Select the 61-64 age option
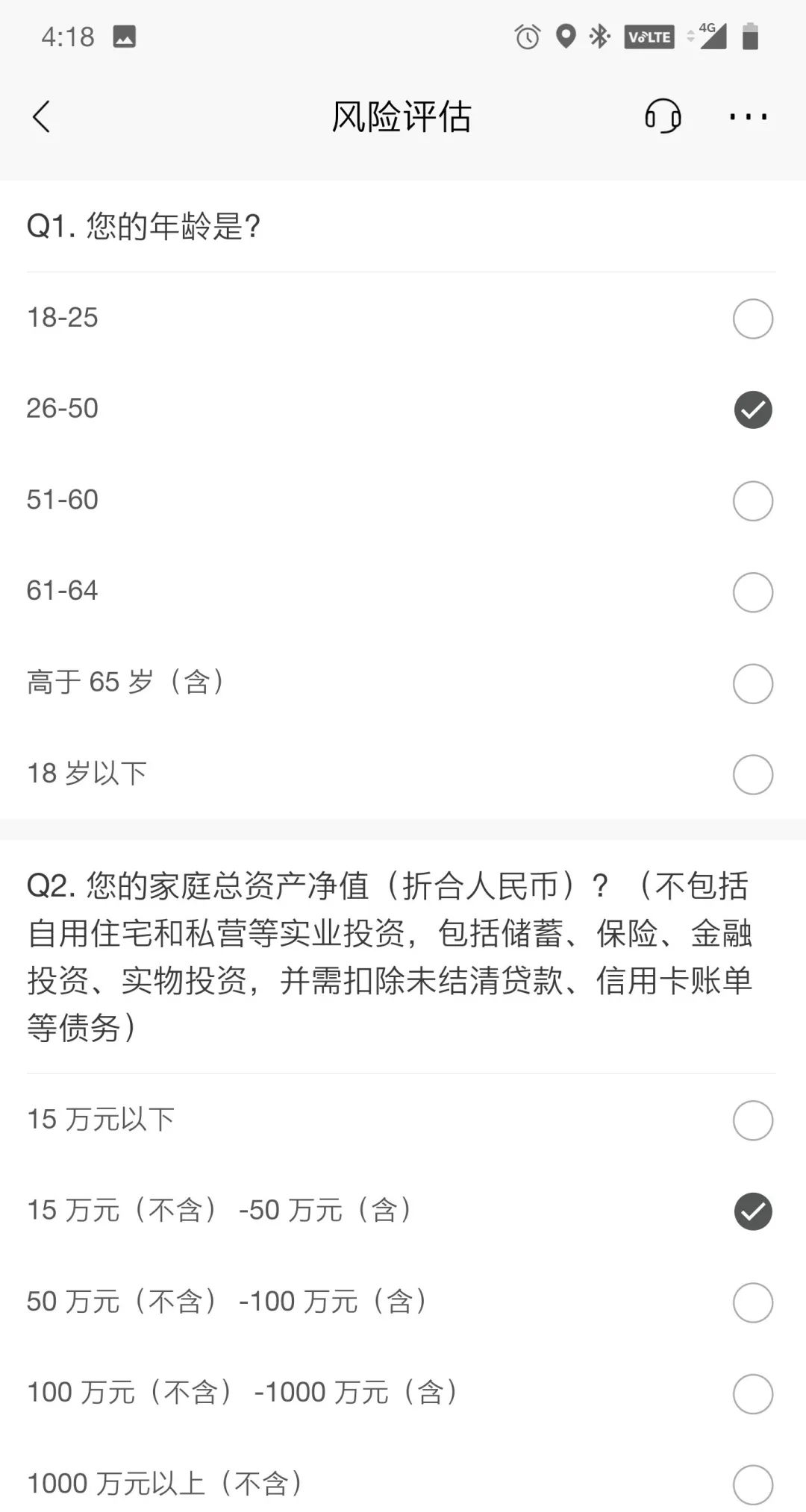 [752, 592]
